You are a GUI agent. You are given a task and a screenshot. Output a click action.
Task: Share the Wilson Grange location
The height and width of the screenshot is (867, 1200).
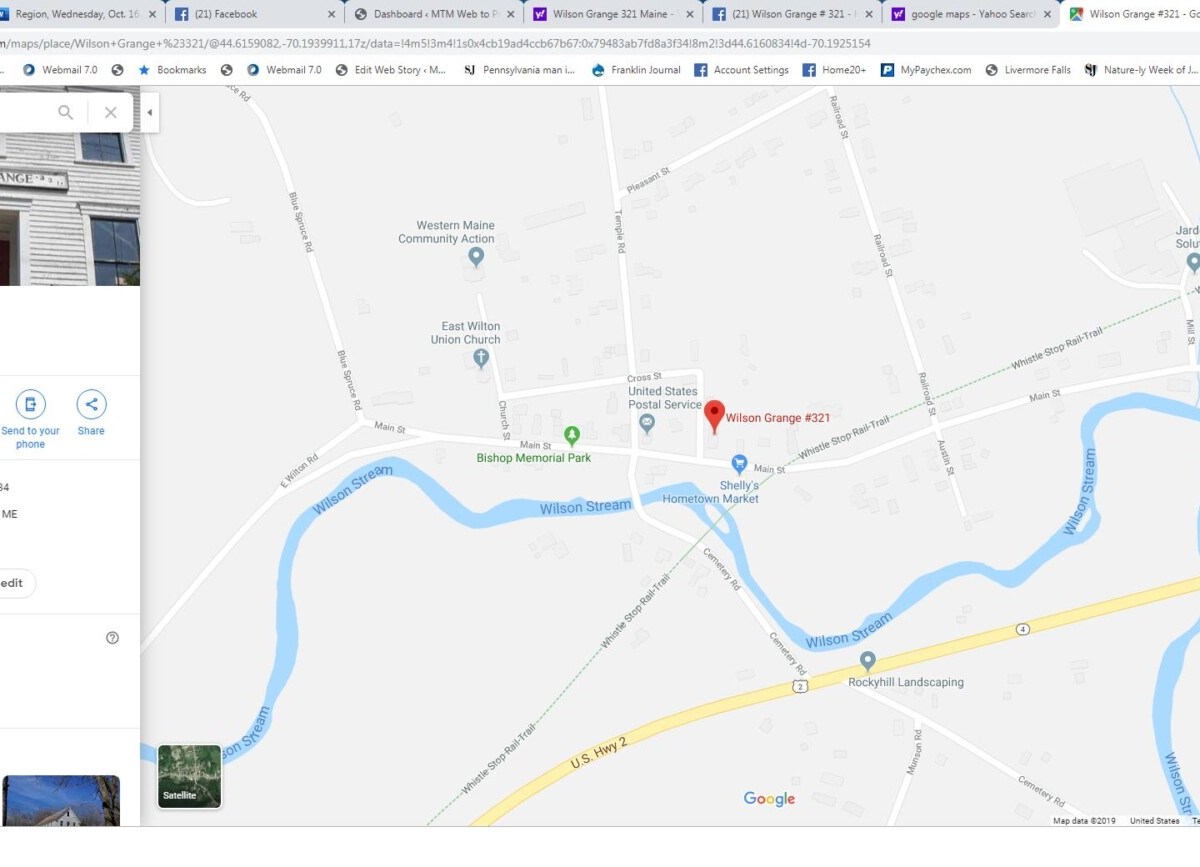tap(91, 405)
